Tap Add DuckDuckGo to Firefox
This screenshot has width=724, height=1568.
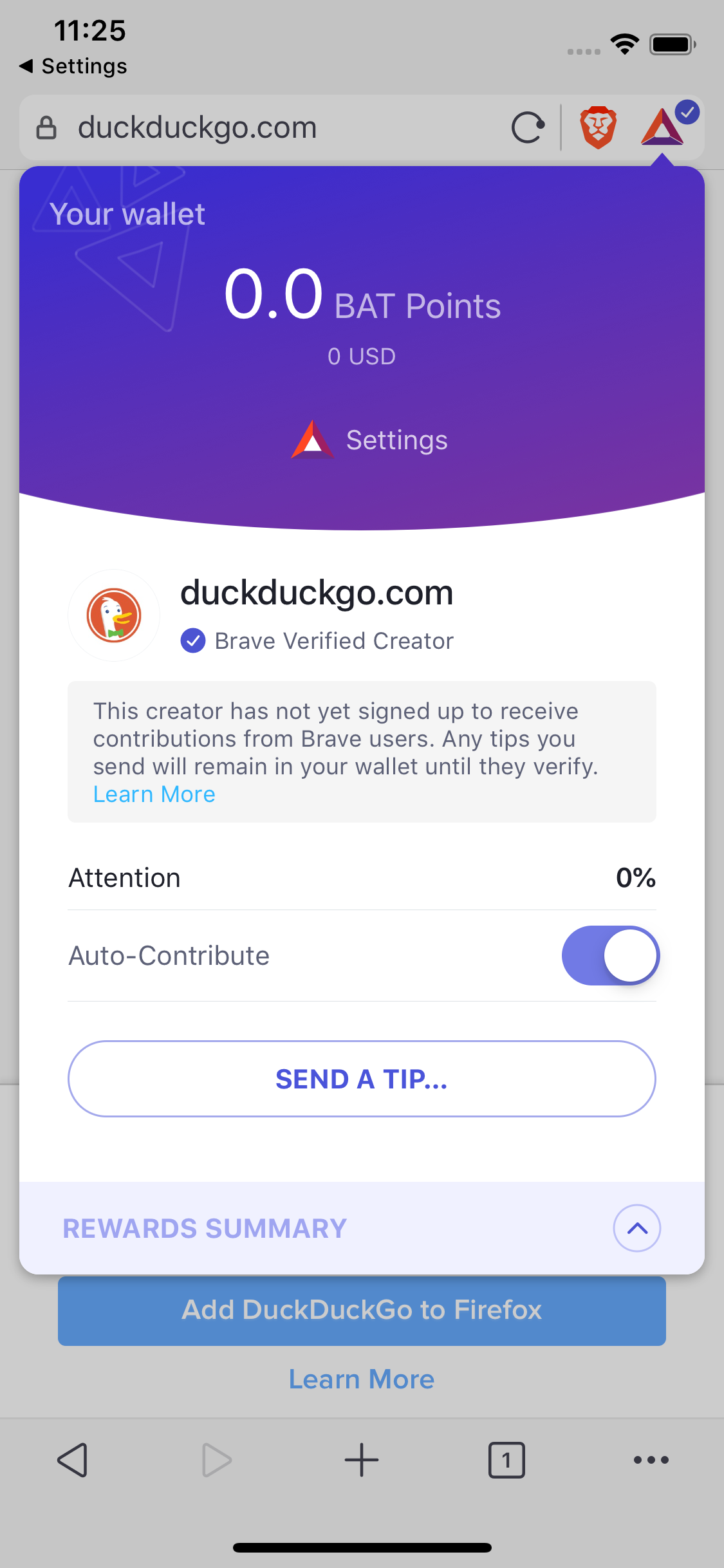[x=362, y=1310]
